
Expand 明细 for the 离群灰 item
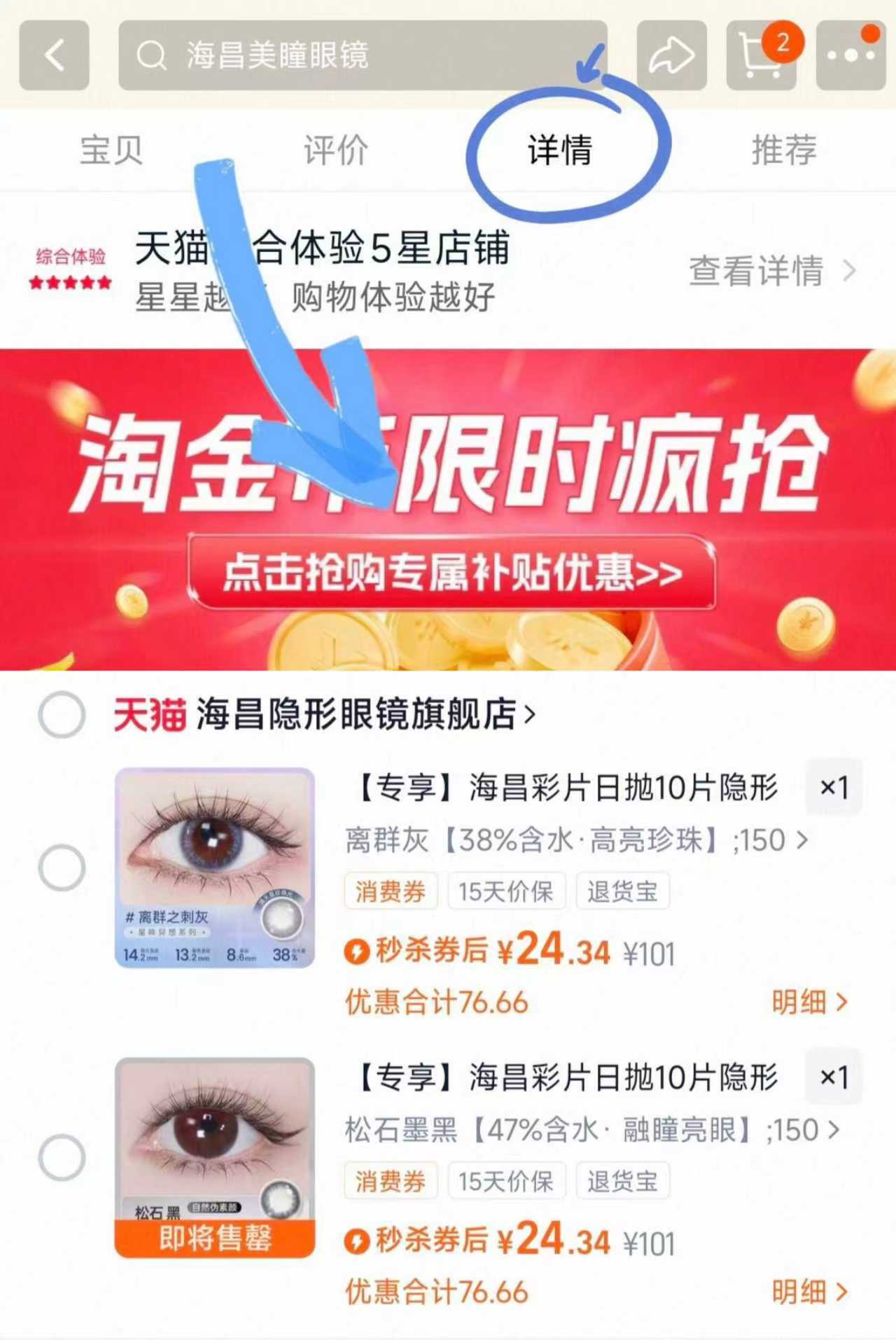click(x=808, y=1002)
